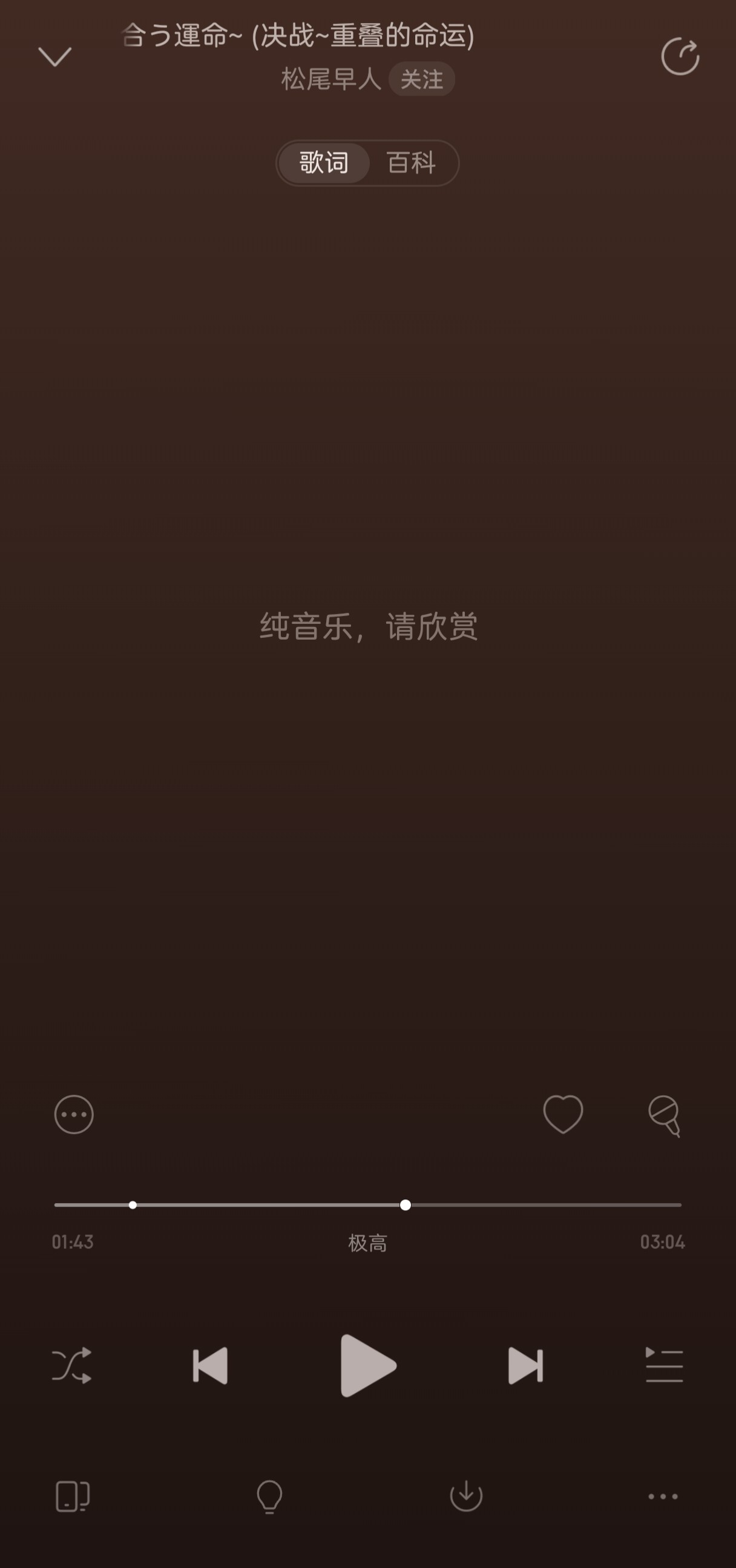Skip to the previous track
Viewport: 736px width, 1568px height.
click(210, 1365)
